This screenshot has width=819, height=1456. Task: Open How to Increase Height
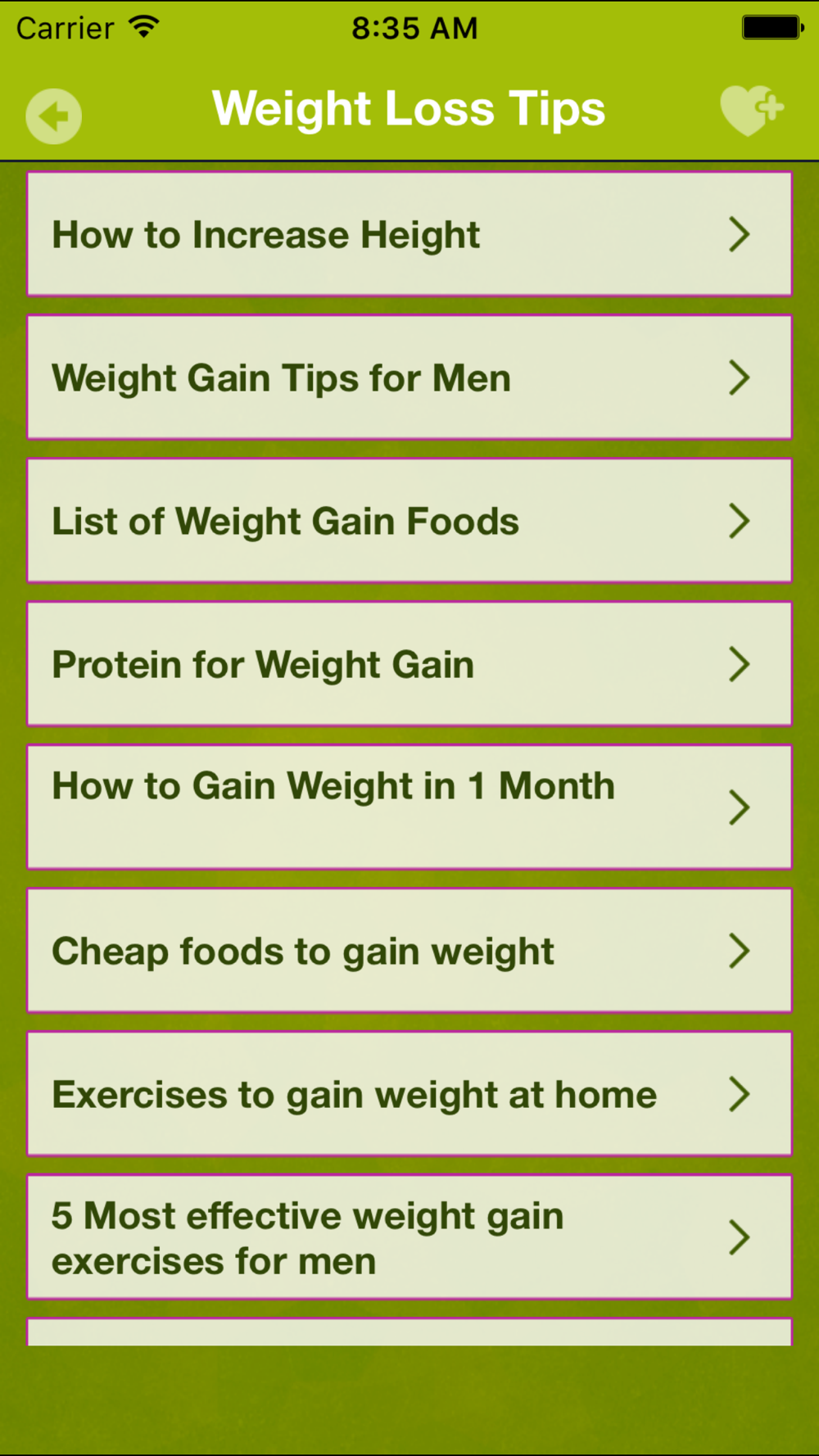click(x=409, y=234)
